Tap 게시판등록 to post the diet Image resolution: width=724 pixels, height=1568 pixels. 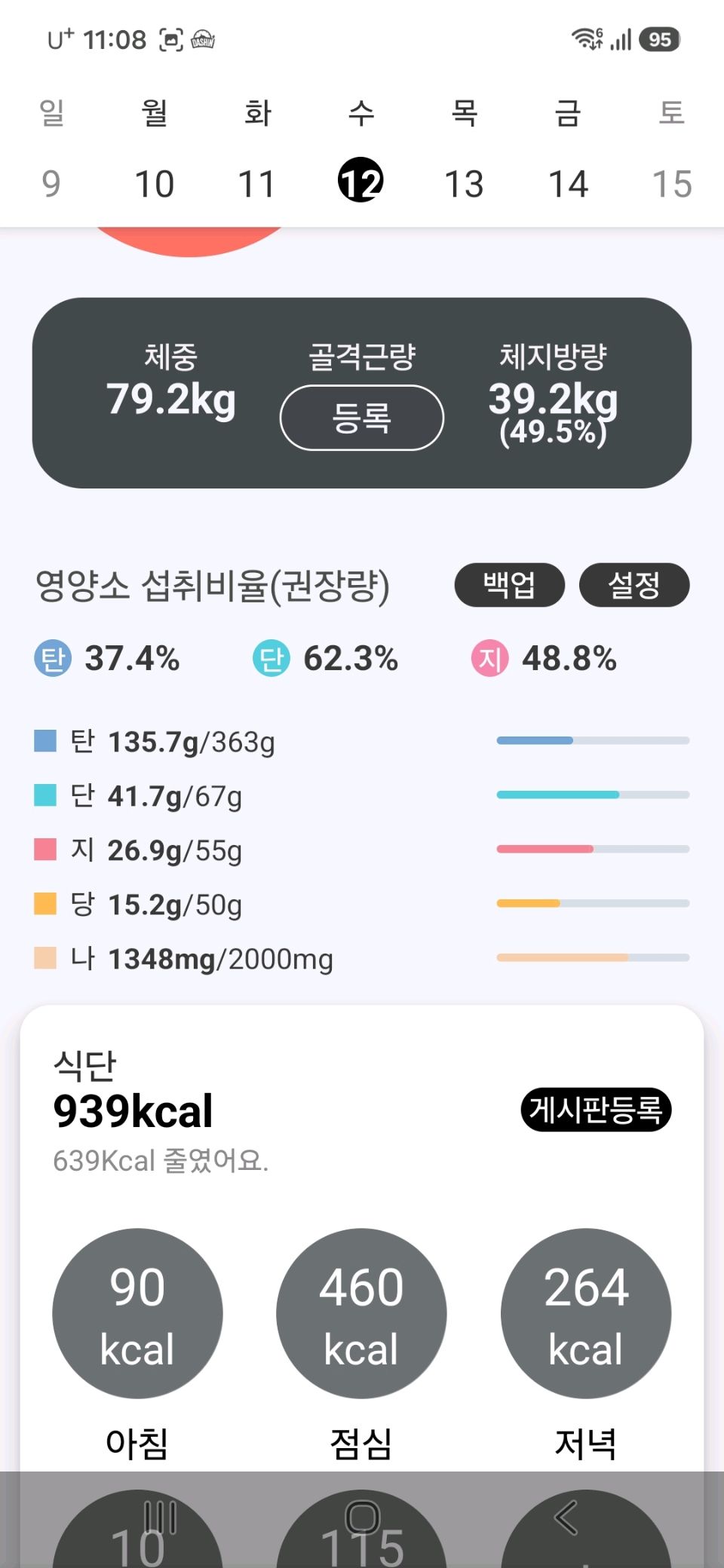click(x=596, y=1110)
